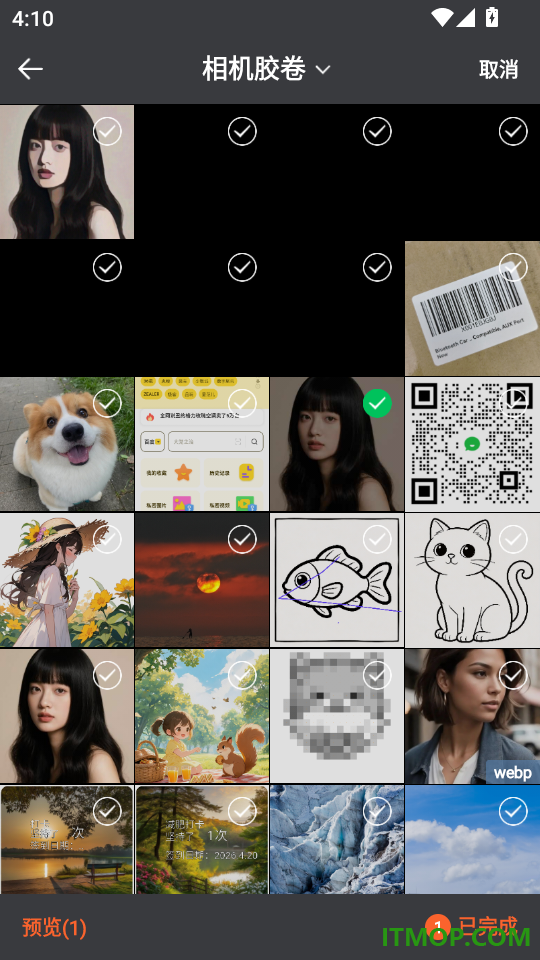540x960 pixels.
Task: Open the yellow app screenshot tile
Action: (x=202, y=444)
